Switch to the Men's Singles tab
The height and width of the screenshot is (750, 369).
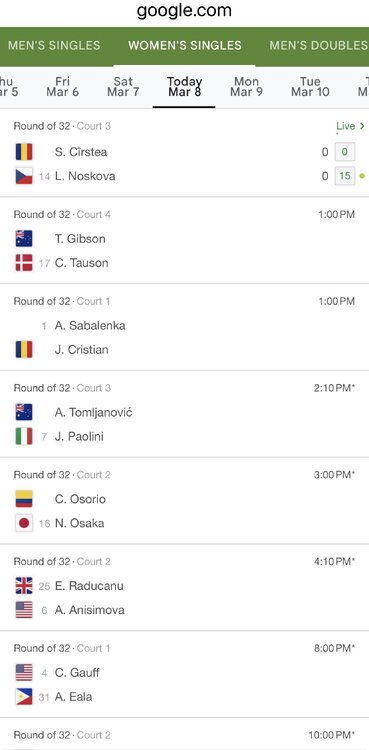pos(54,45)
